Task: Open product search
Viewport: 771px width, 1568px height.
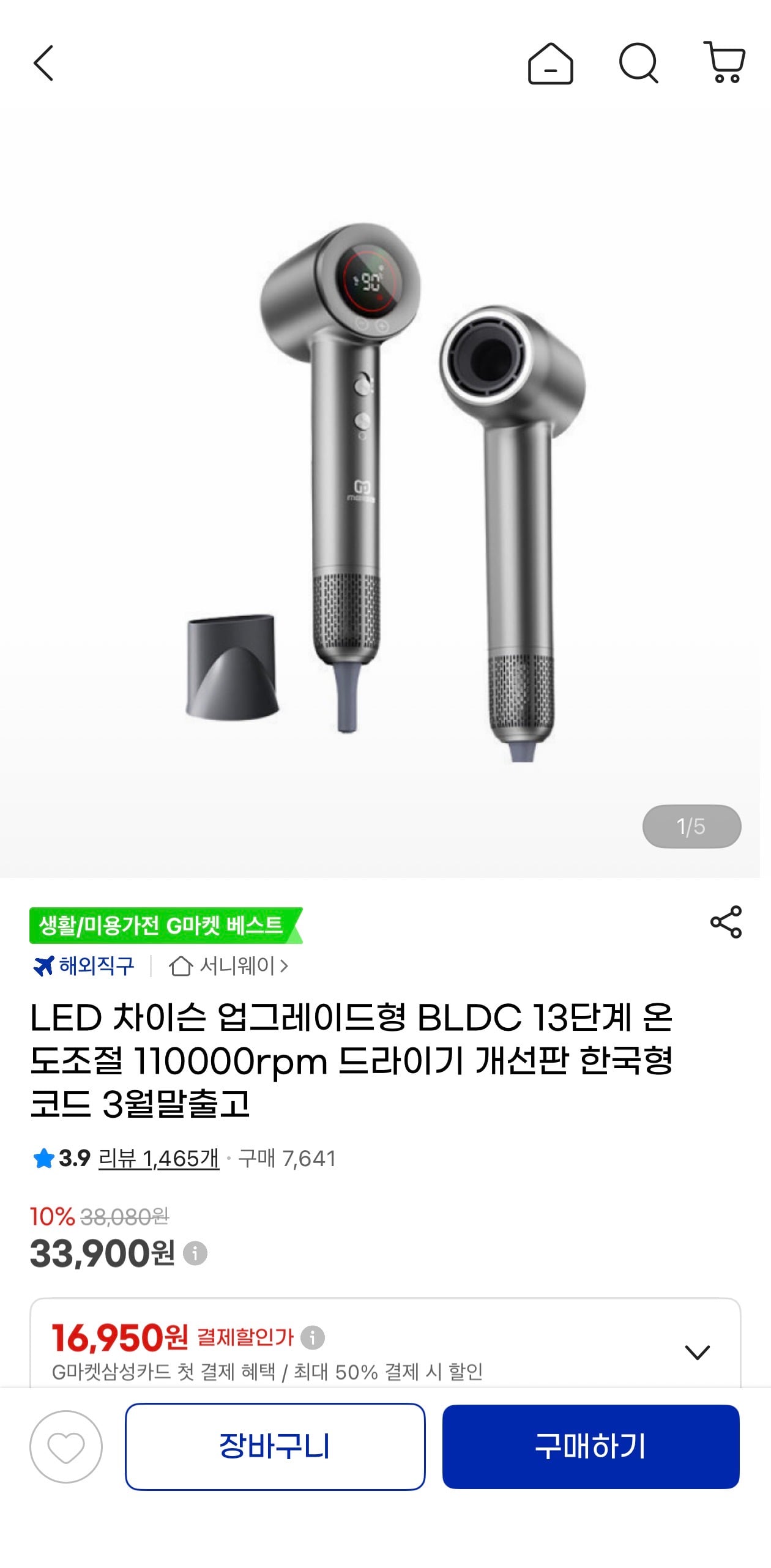Action: pos(639,66)
